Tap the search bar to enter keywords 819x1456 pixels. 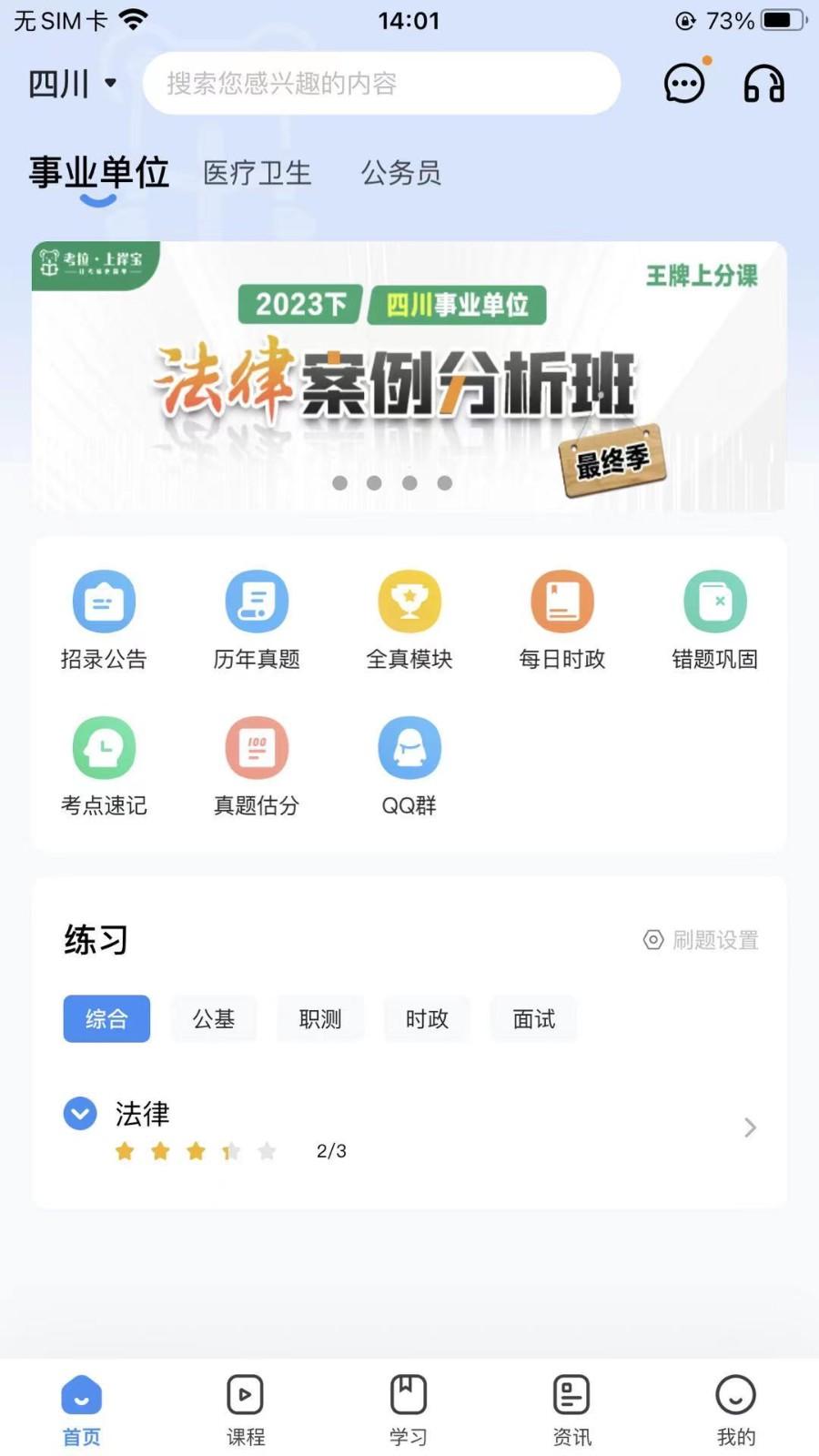point(380,83)
